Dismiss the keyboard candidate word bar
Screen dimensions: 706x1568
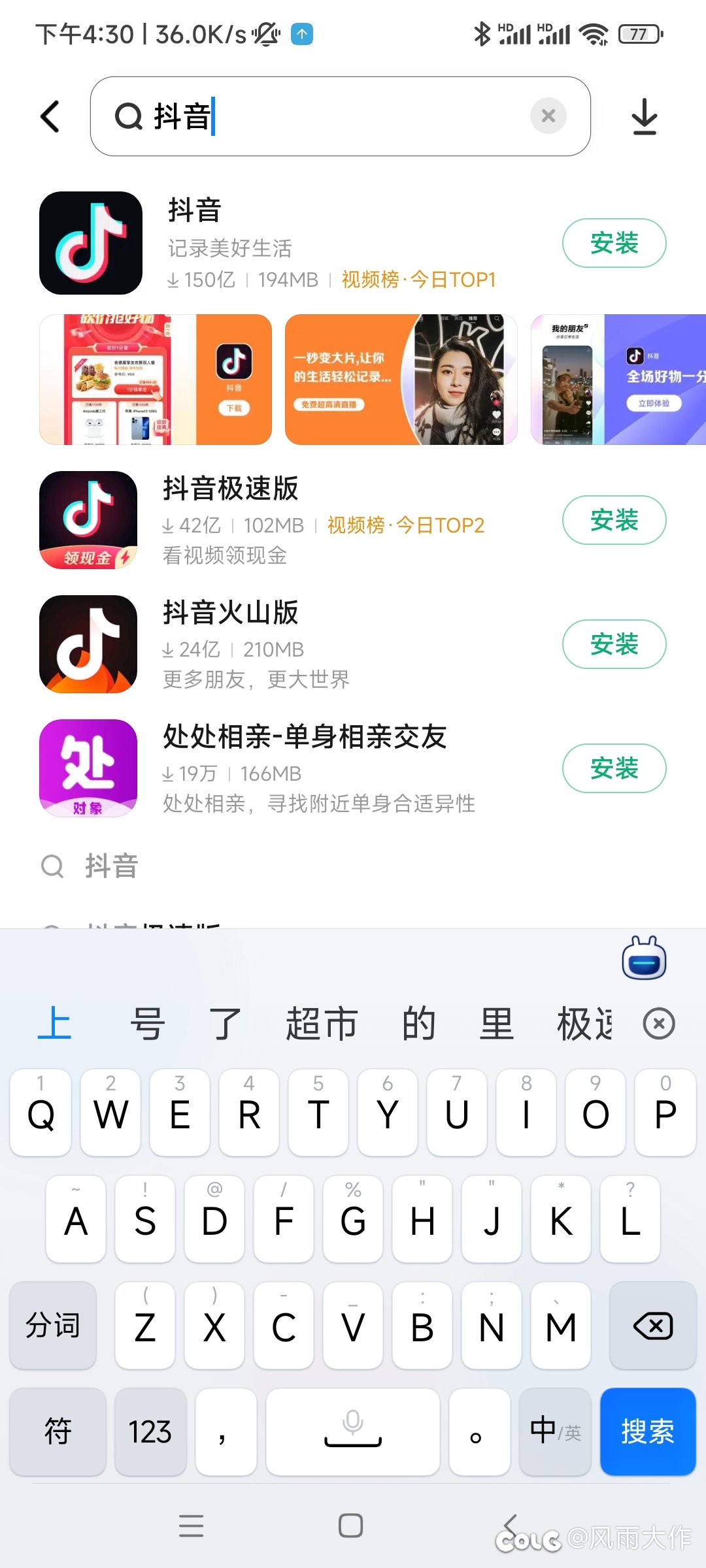658,1023
